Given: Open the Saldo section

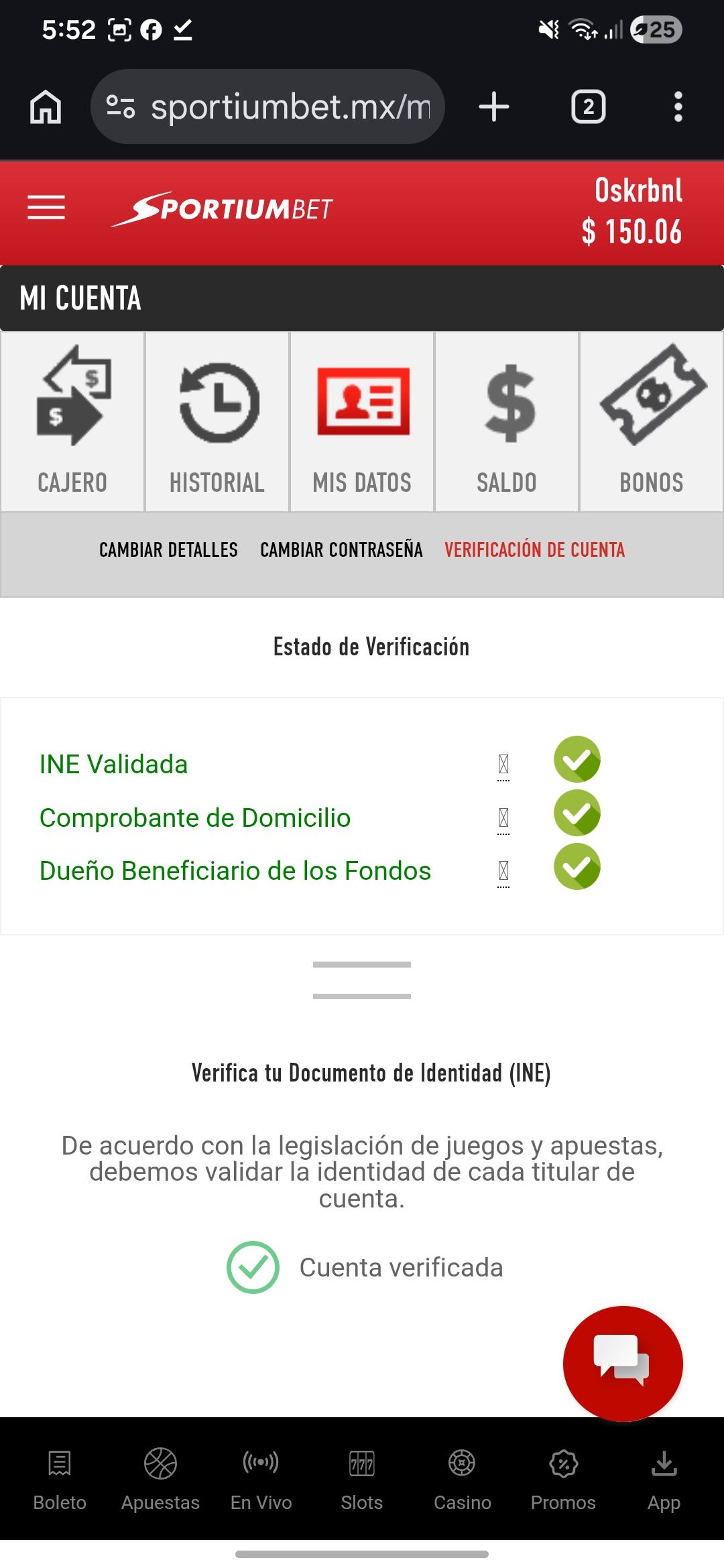Looking at the screenshot, I should 507,422.
